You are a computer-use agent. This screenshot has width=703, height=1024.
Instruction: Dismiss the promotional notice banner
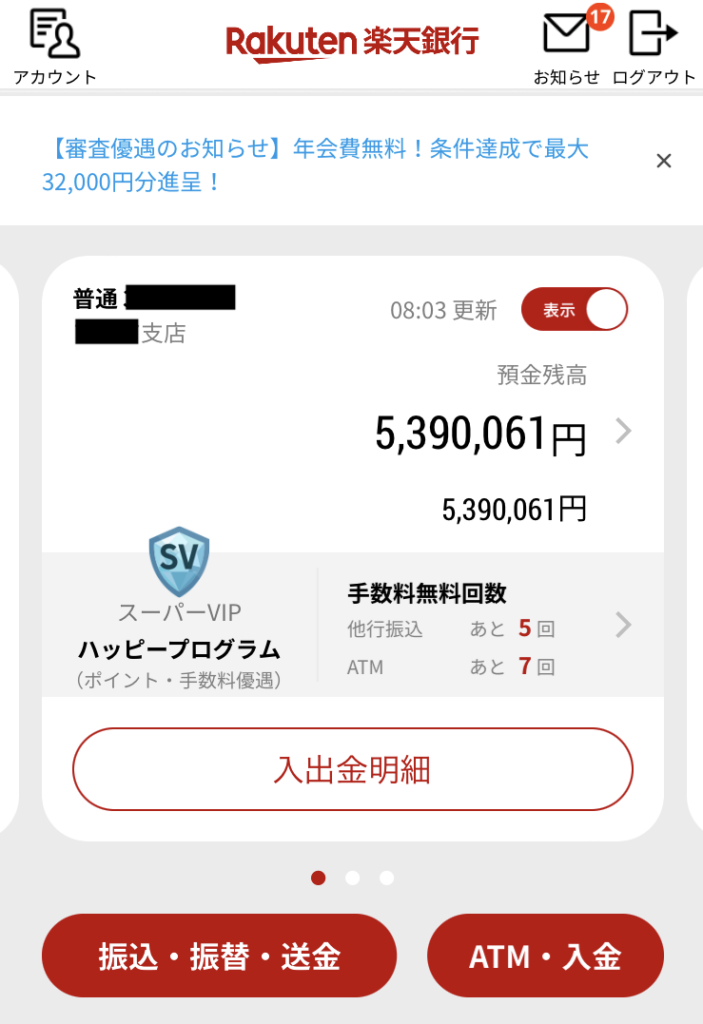(x=663, y=161)
